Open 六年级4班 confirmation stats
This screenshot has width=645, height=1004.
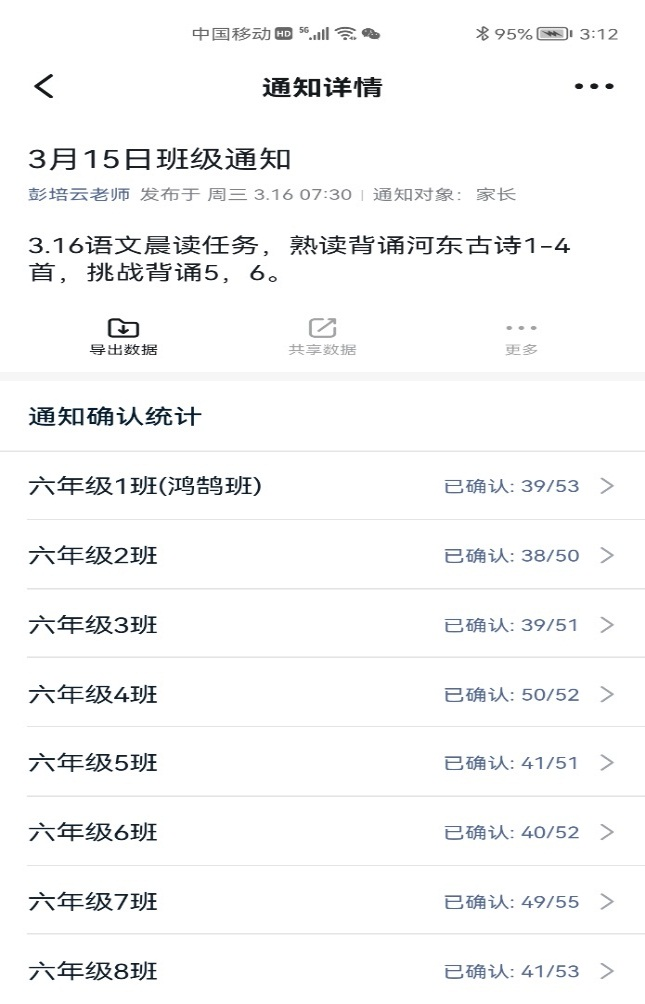322,694
